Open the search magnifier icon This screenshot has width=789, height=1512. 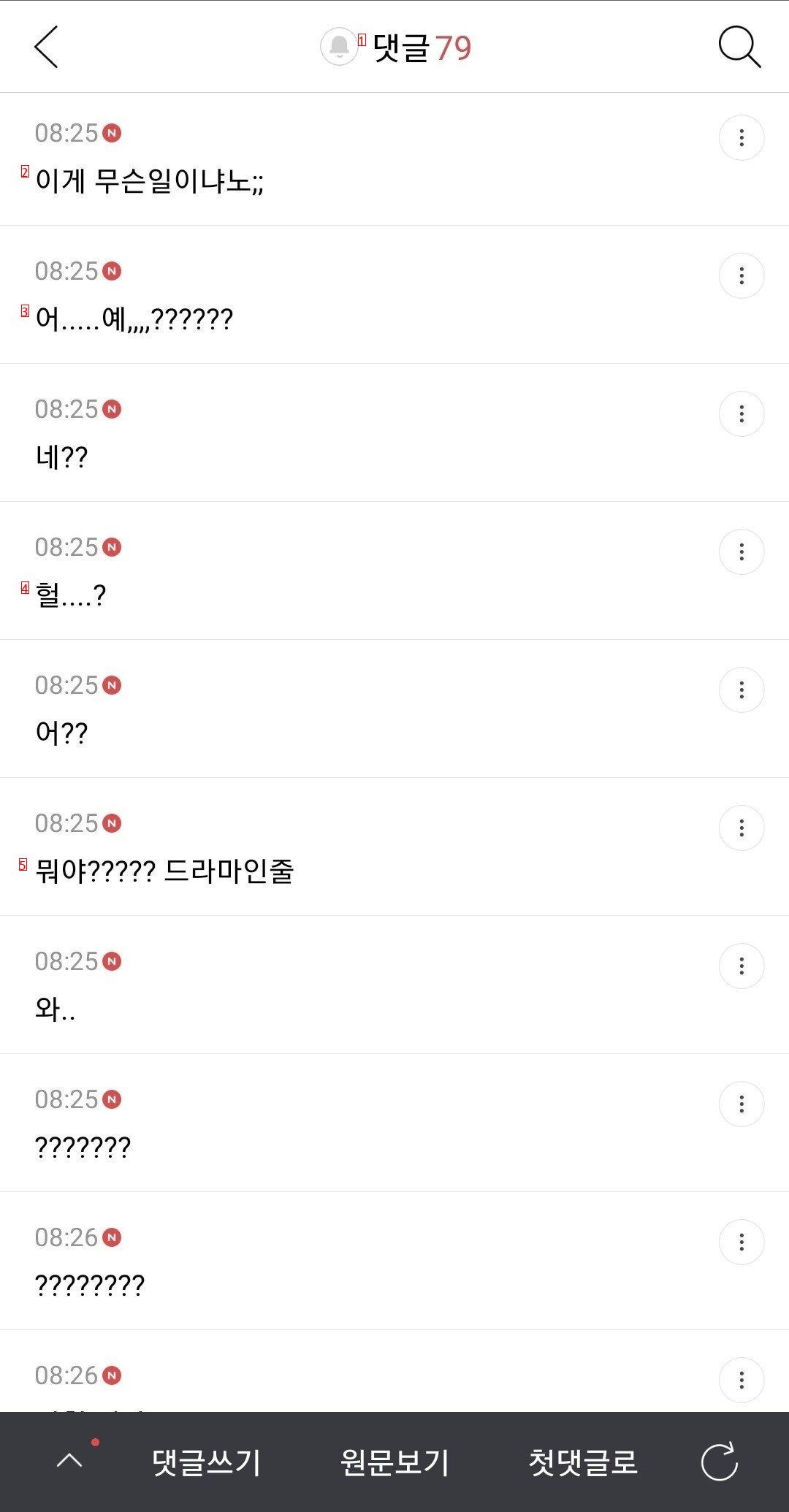pos(739,47)
